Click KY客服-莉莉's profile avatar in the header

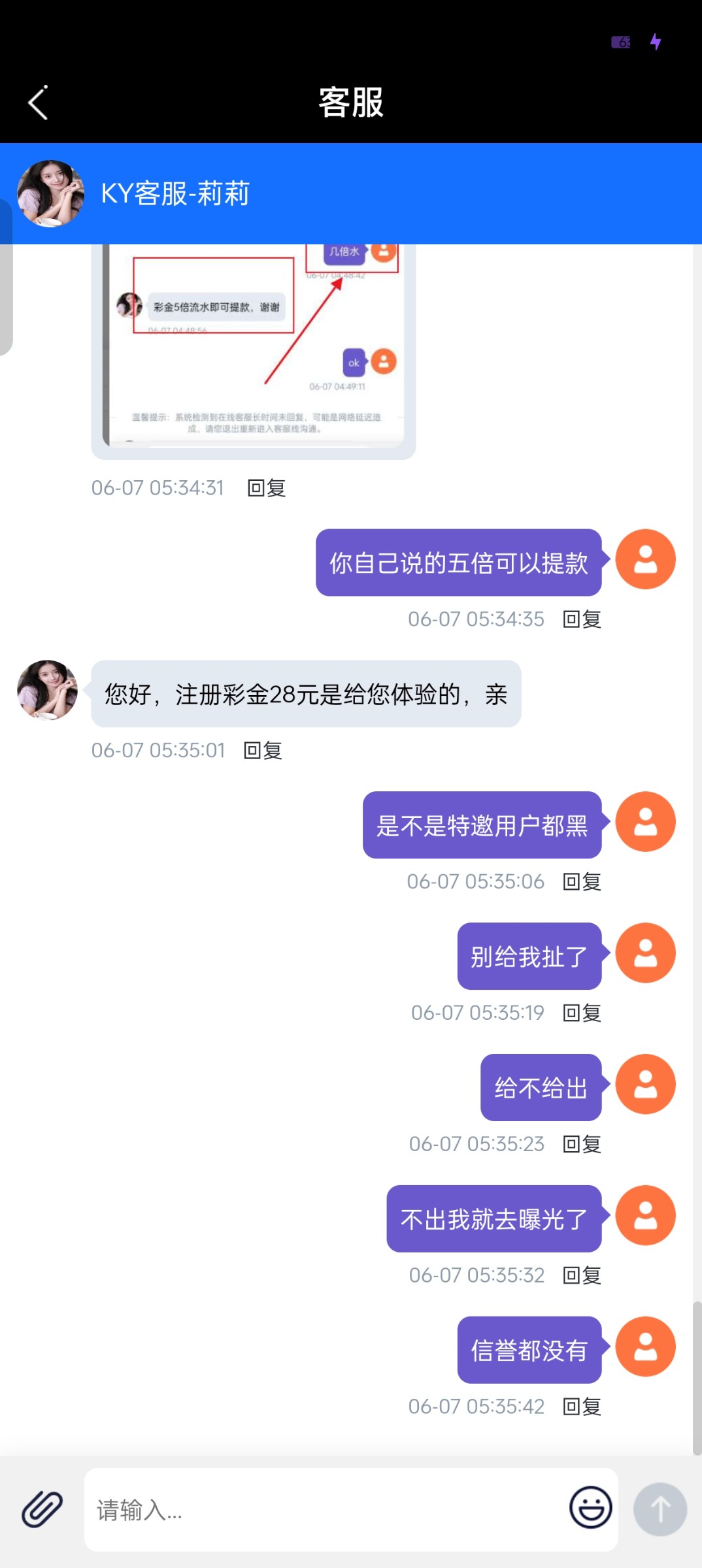click(52, 192)
